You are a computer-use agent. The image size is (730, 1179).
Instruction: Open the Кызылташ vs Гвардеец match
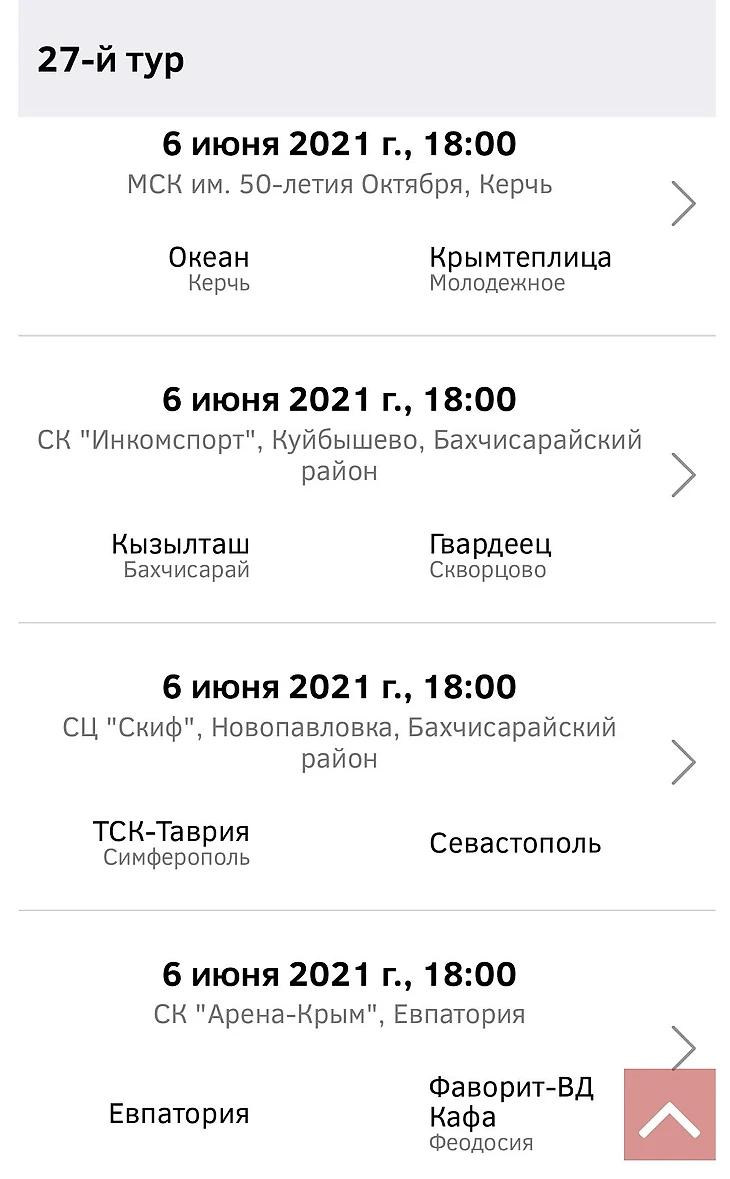(683, 475)
